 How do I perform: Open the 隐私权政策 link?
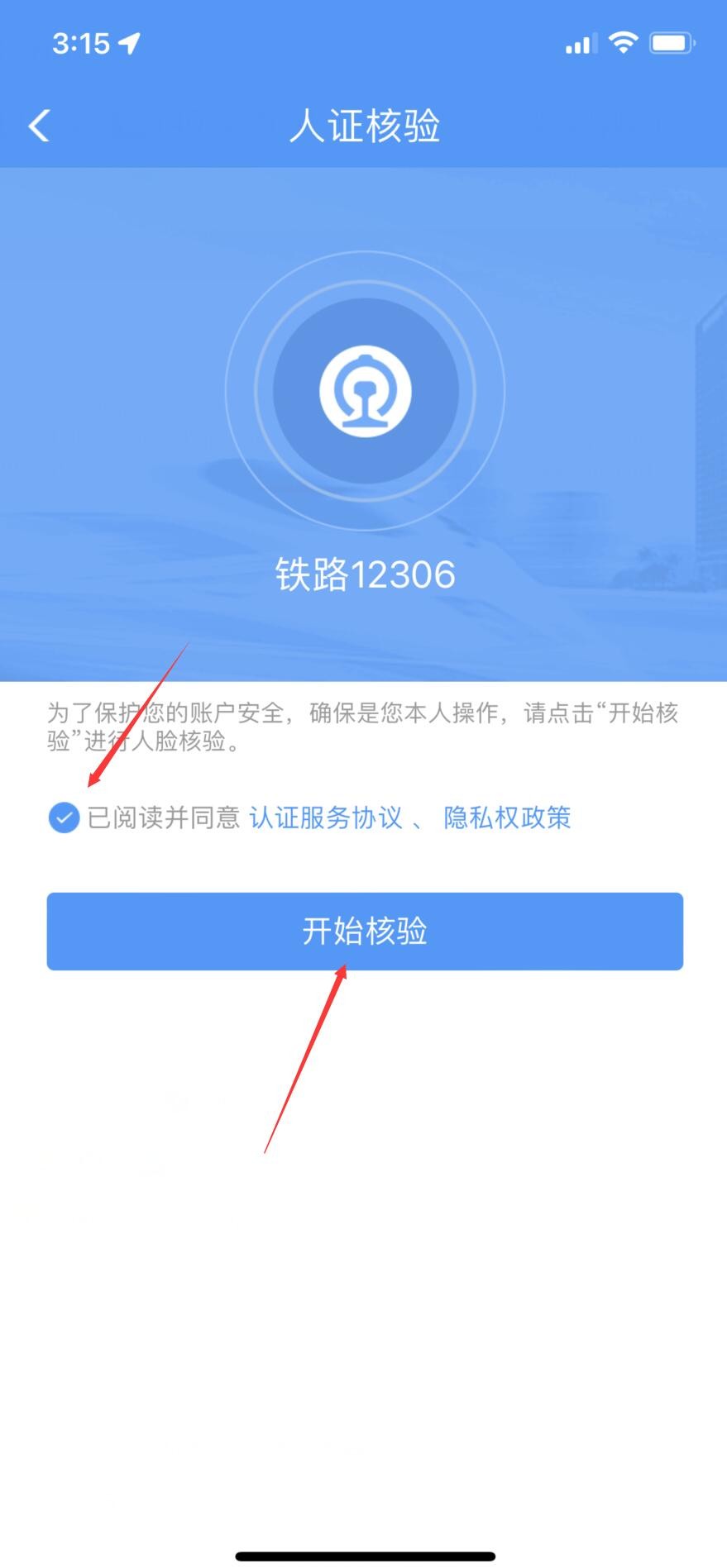[x=507, y=818]
